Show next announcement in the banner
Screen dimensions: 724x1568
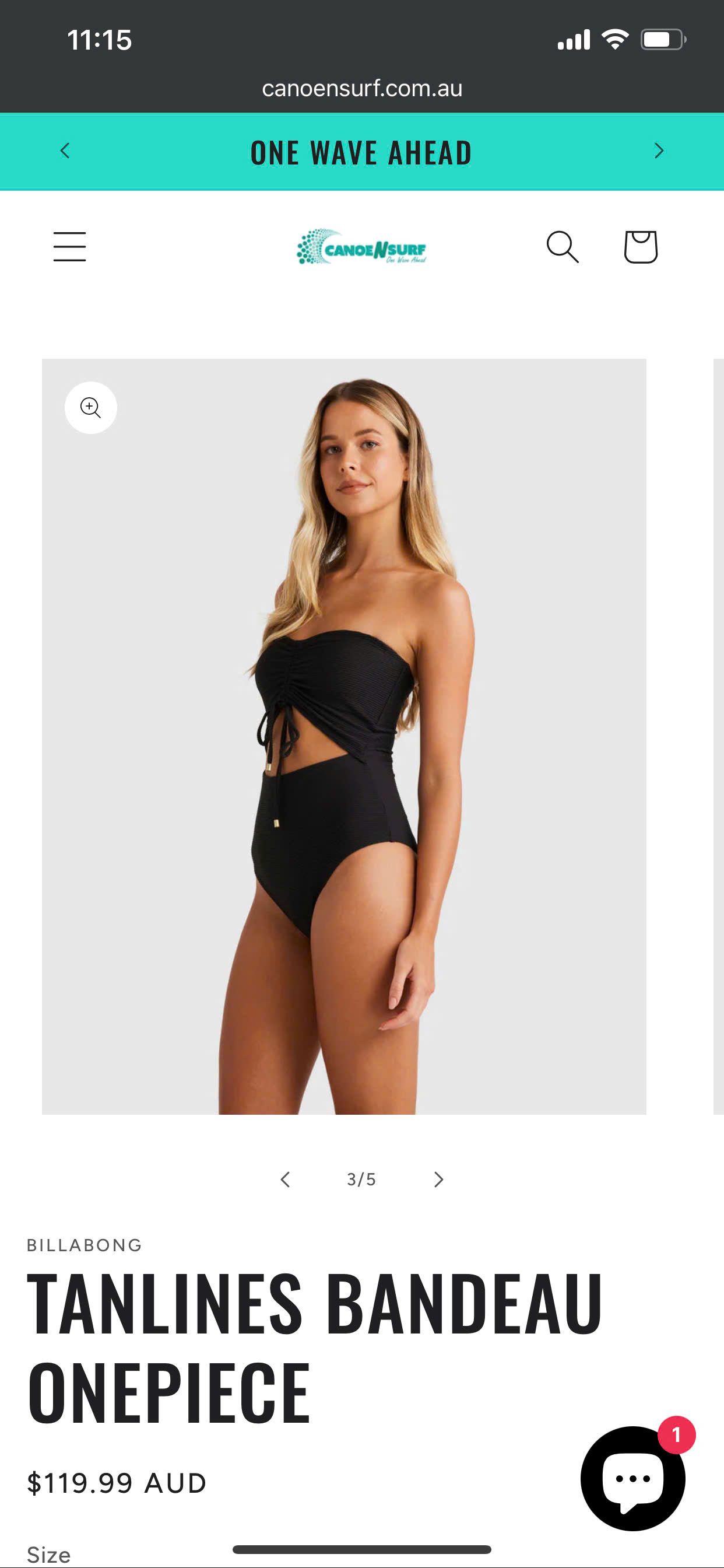(x=659, y=151)
